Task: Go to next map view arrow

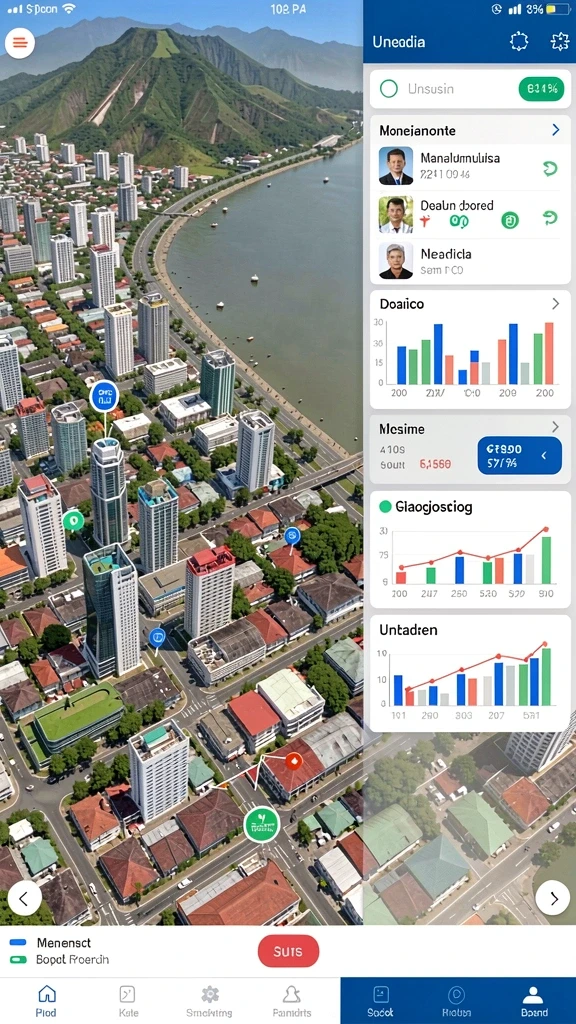Action: click(552, 899)
